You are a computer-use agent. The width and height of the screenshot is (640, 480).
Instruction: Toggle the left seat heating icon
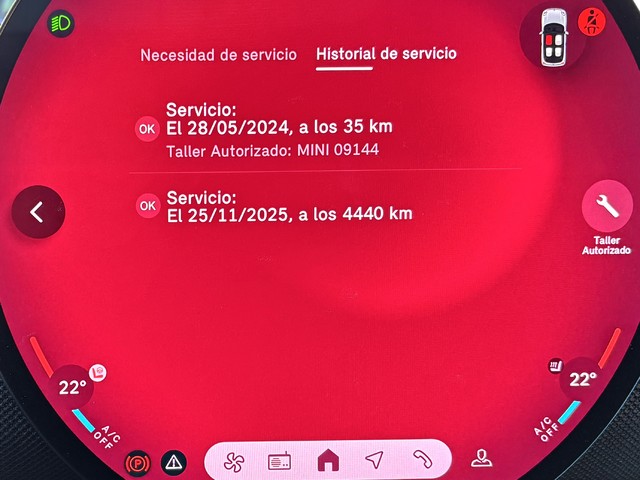98,372
